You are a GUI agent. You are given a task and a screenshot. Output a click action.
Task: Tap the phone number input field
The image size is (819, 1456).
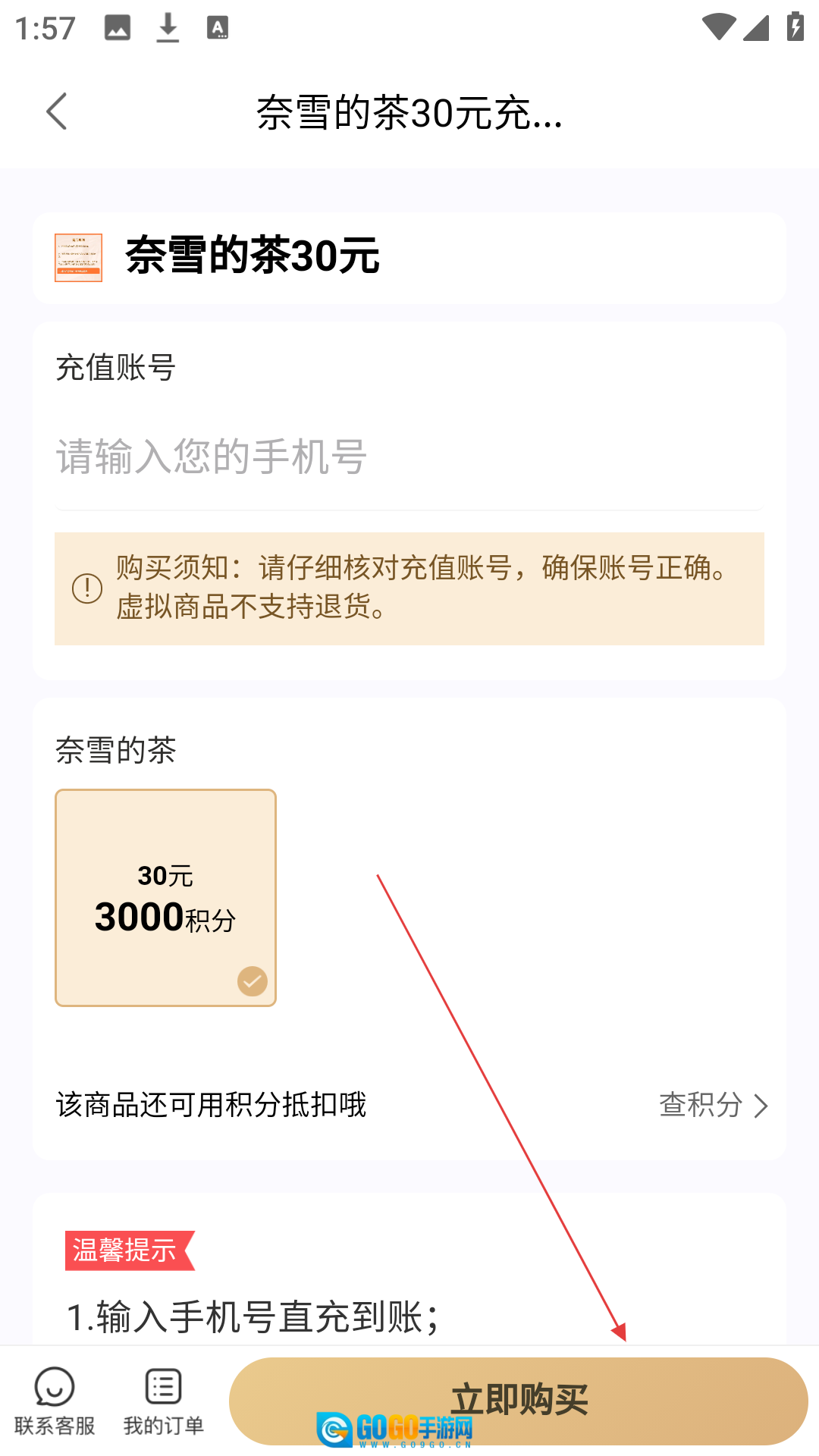pos(408,457)
